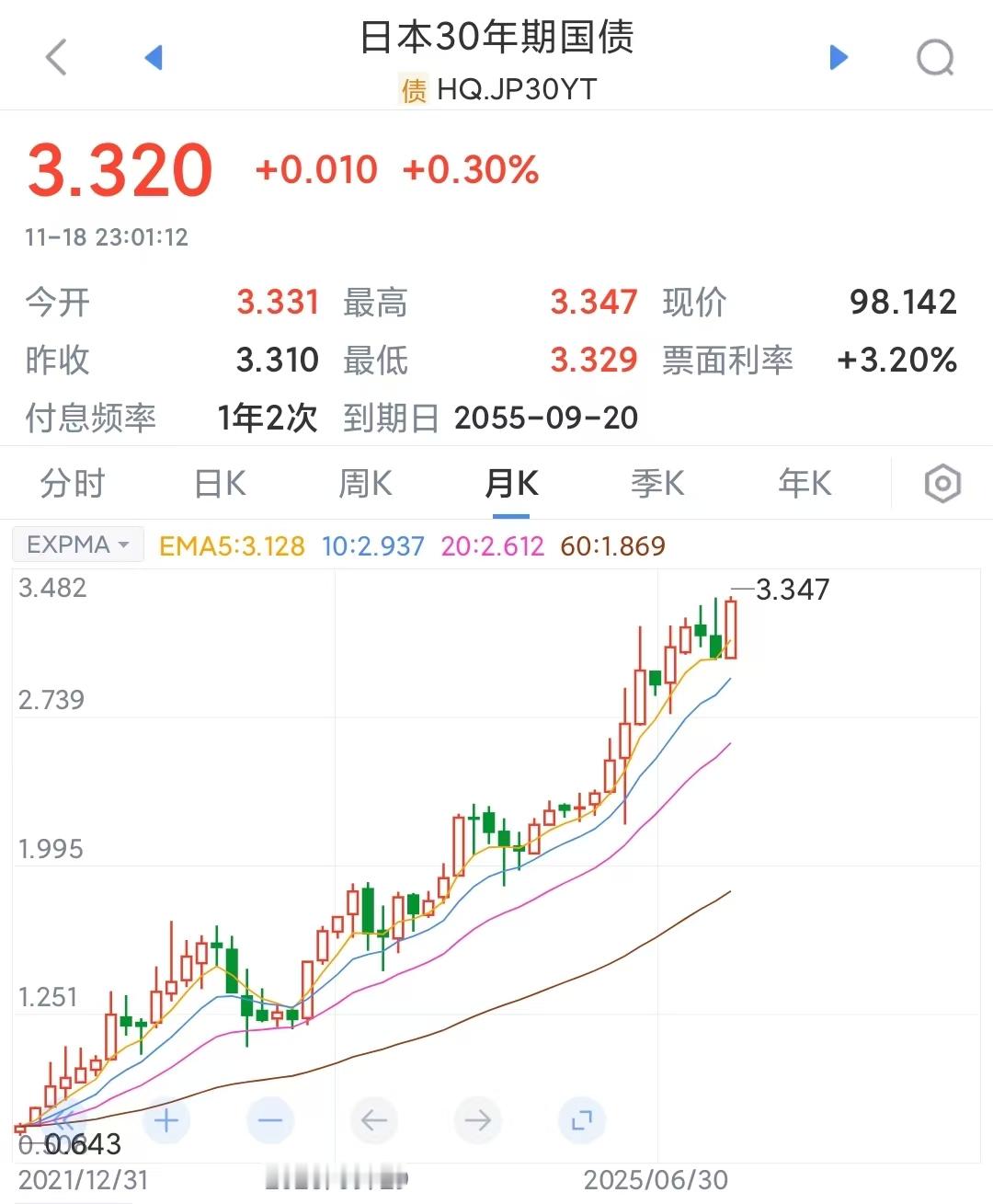Go to previous security with blue left arrow
This screenshot has height=1204, width=993.
tap(154, 57)
